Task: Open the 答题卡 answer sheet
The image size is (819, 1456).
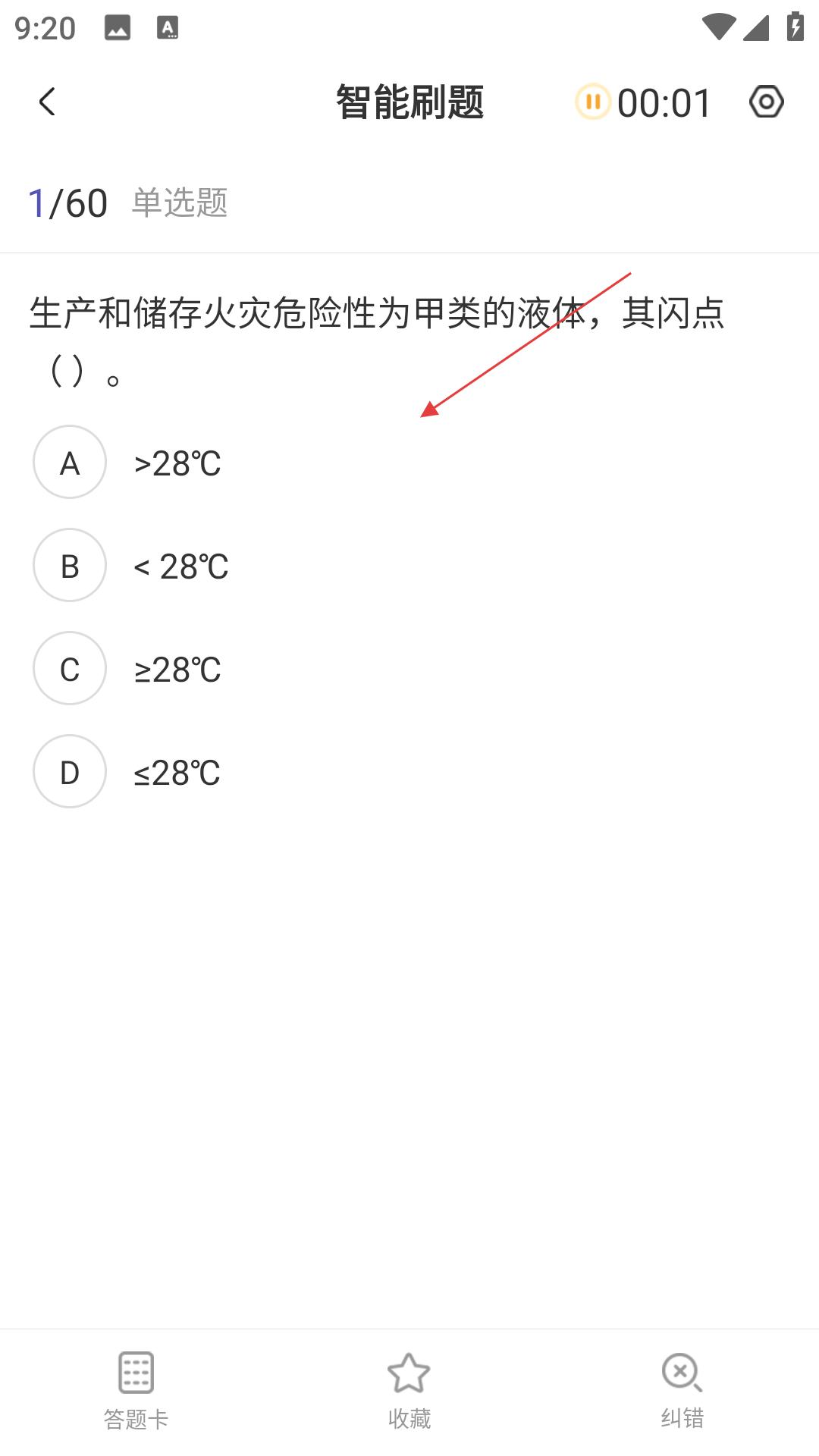Action: coord(136,1392)
